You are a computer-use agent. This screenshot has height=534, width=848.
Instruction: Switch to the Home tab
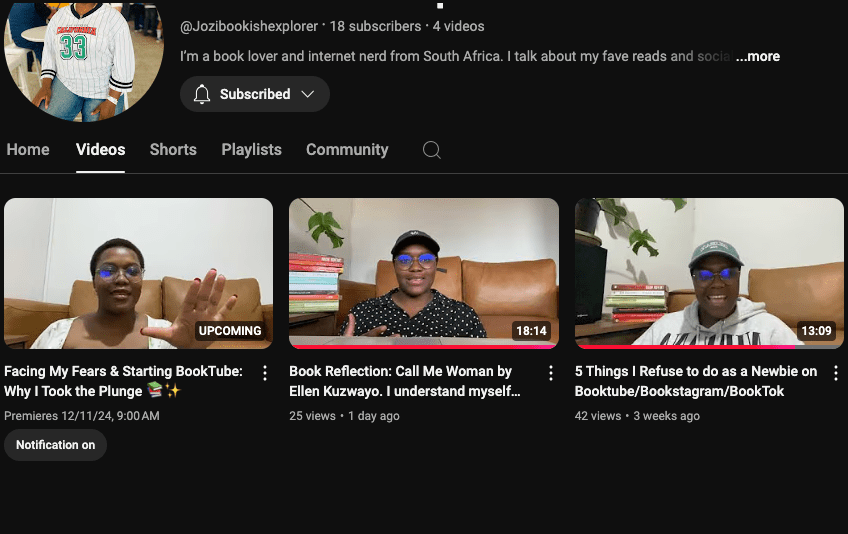click(x=28, y=149)
